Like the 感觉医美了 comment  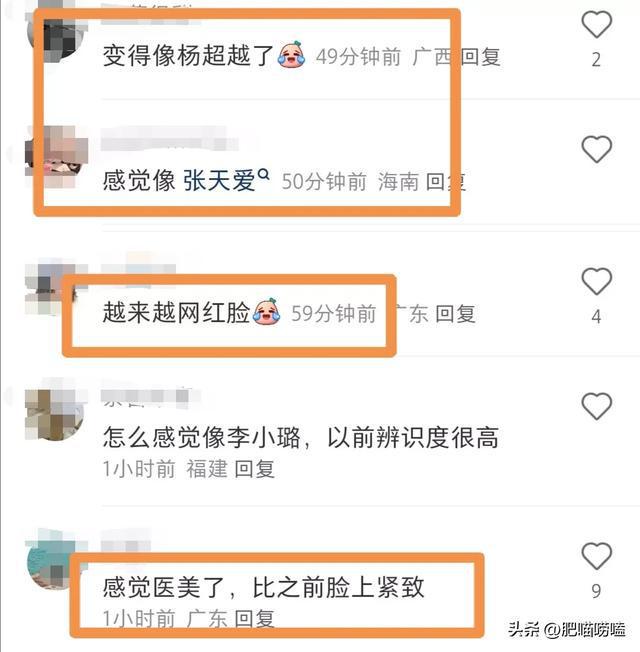click(596, 556)
